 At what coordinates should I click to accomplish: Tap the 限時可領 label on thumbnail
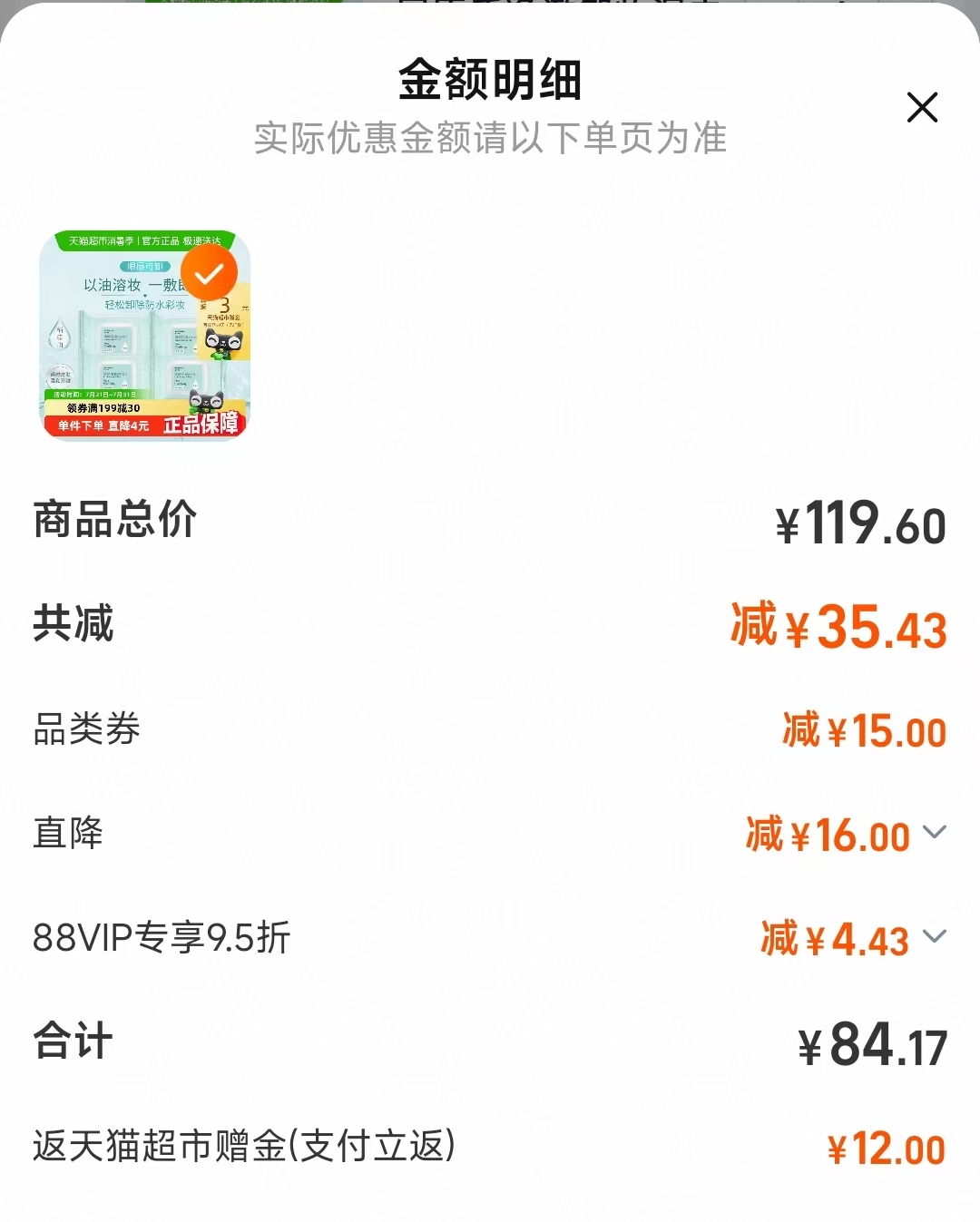tap(145, 266)
